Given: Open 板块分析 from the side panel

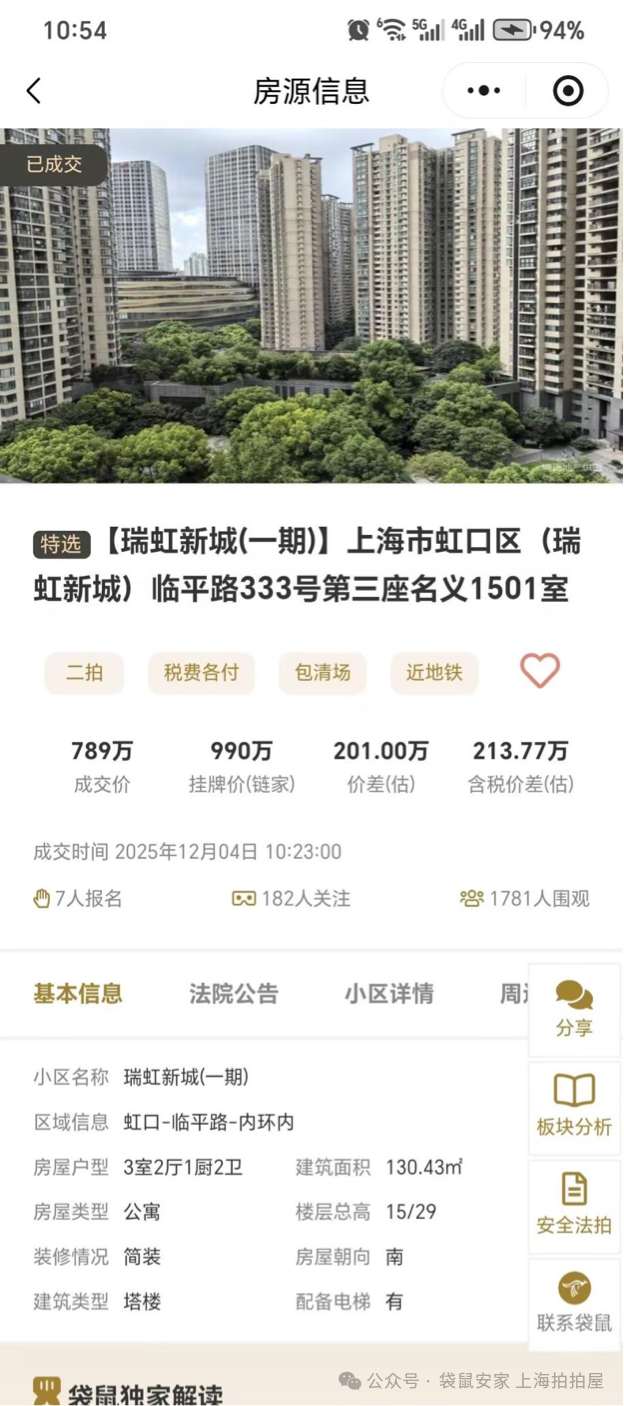Looking at the screenshot, I should tap(574, 1106).
